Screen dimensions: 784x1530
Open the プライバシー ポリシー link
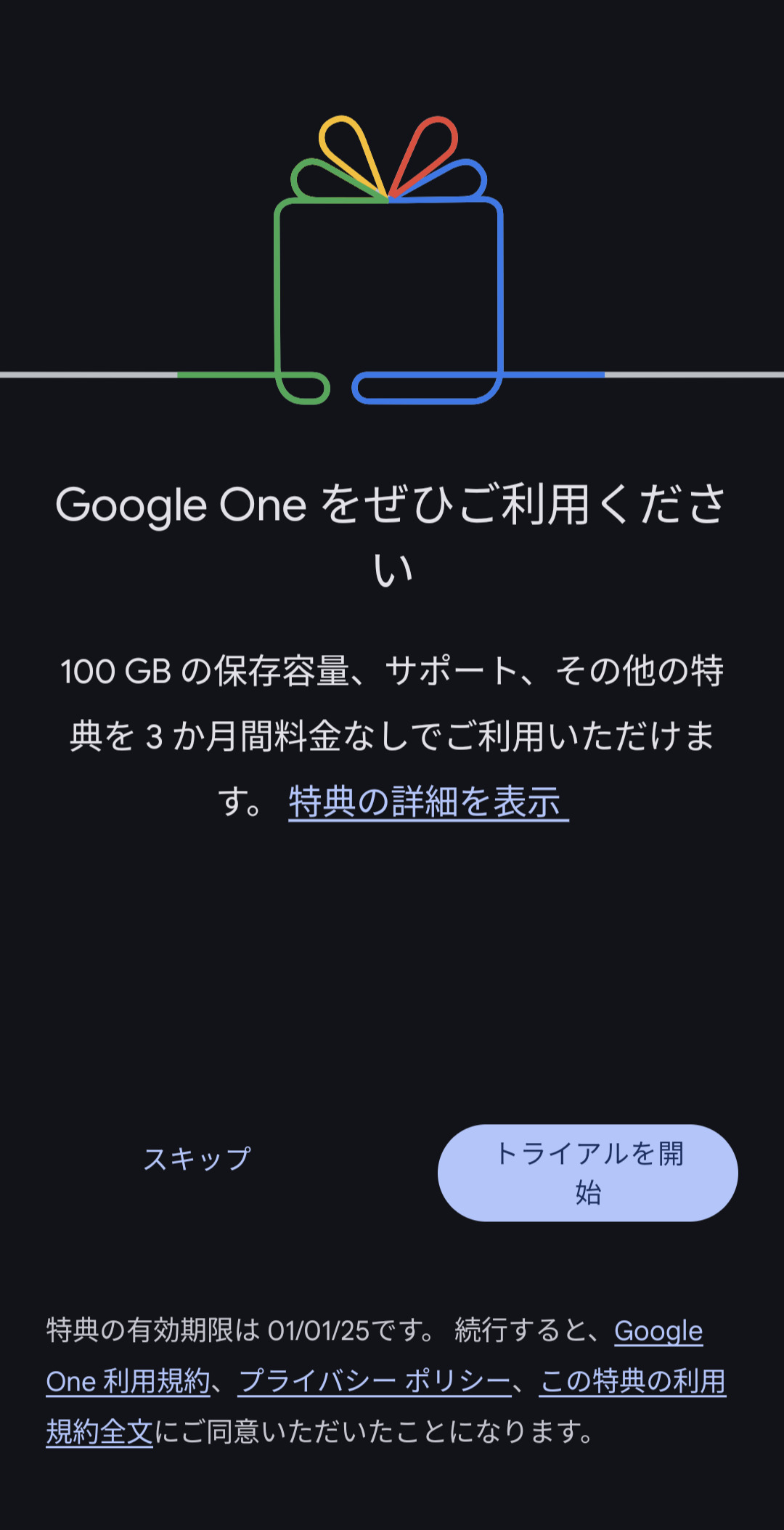click(375, 1381)
